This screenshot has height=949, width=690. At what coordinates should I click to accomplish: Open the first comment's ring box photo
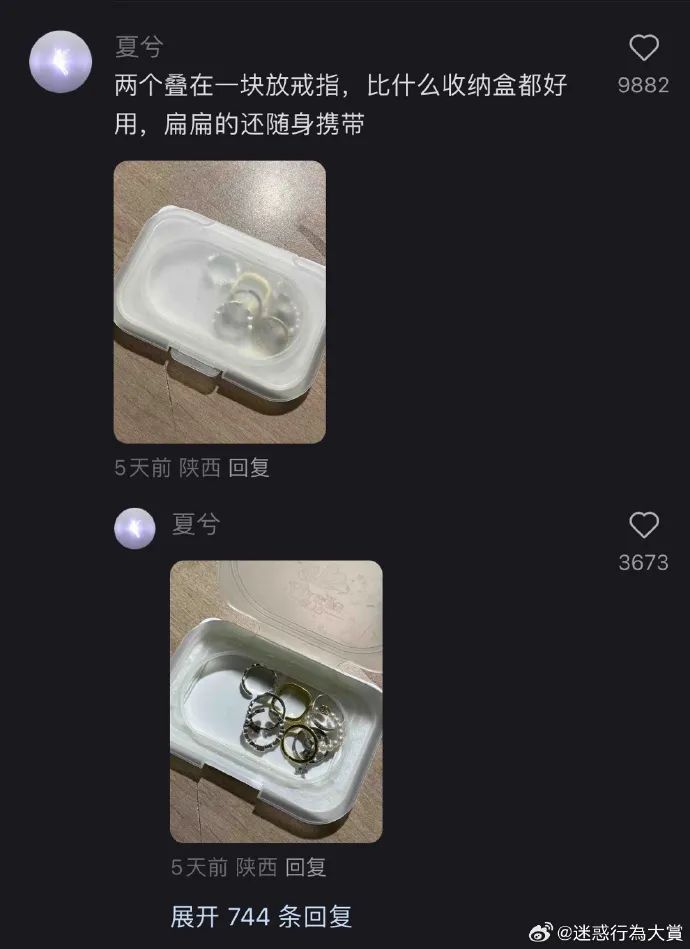219,302
